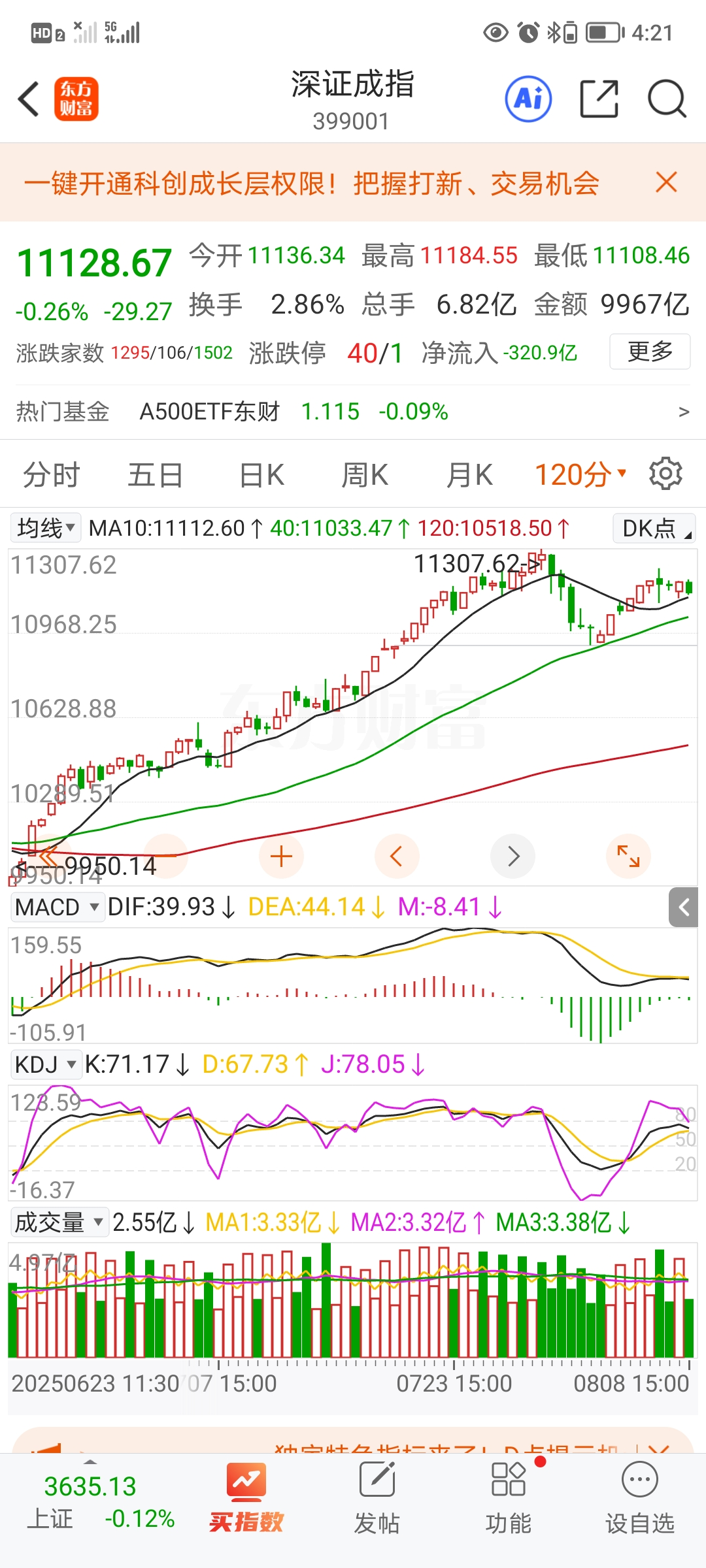The height and width of the screenshot is (1568, 706).
Task: Tap the 更多 button for more data
Action: click(650, 351)
